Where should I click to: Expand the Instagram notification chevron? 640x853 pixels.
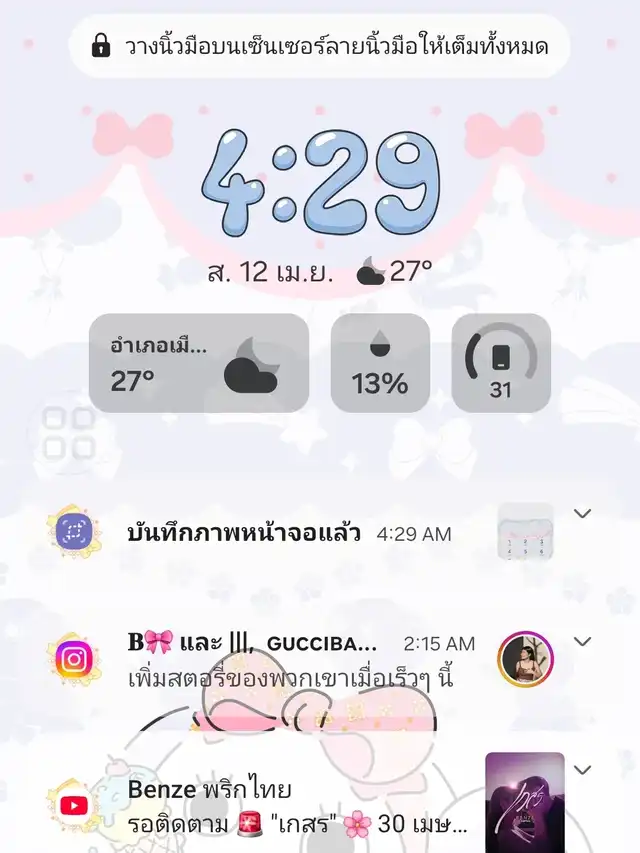[583, 642]
